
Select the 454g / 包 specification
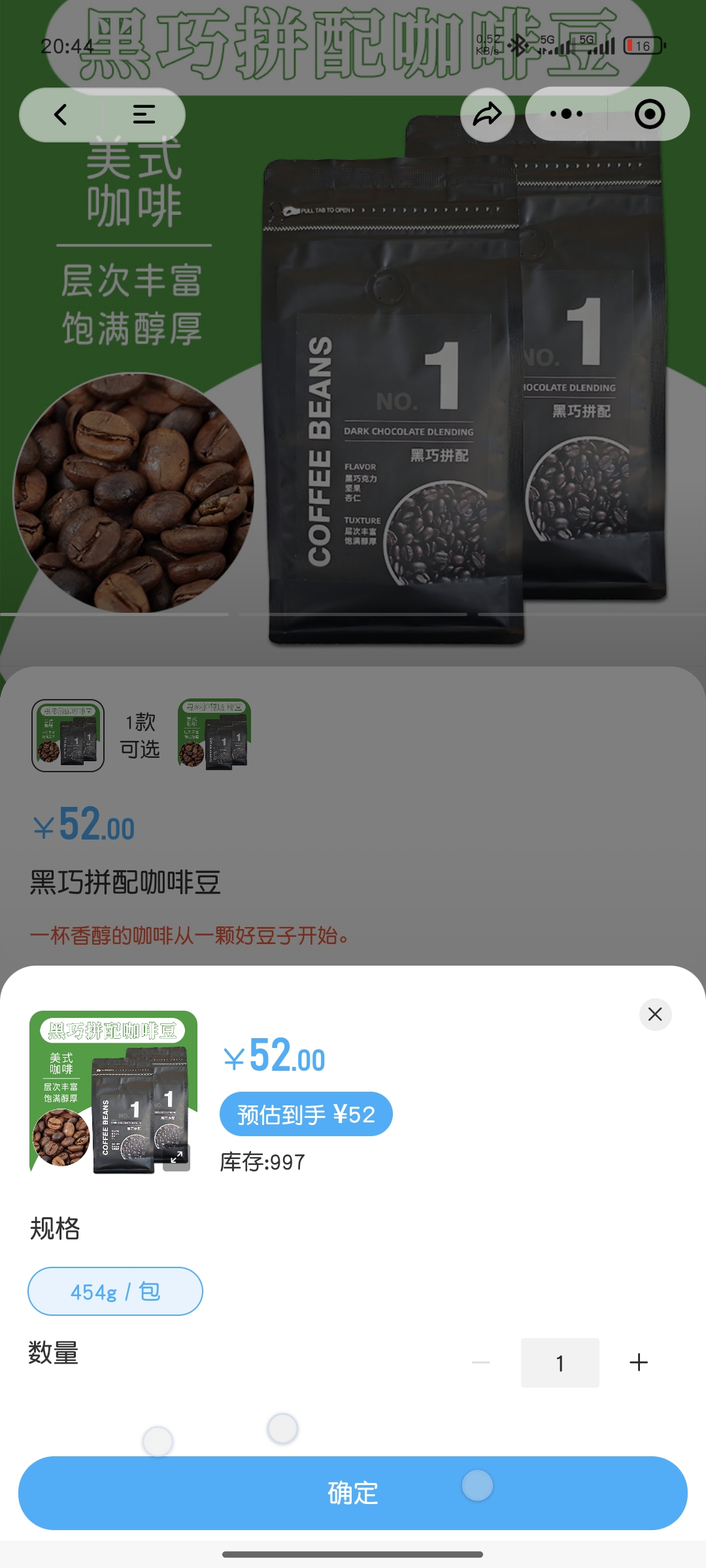pos(115,1292)
